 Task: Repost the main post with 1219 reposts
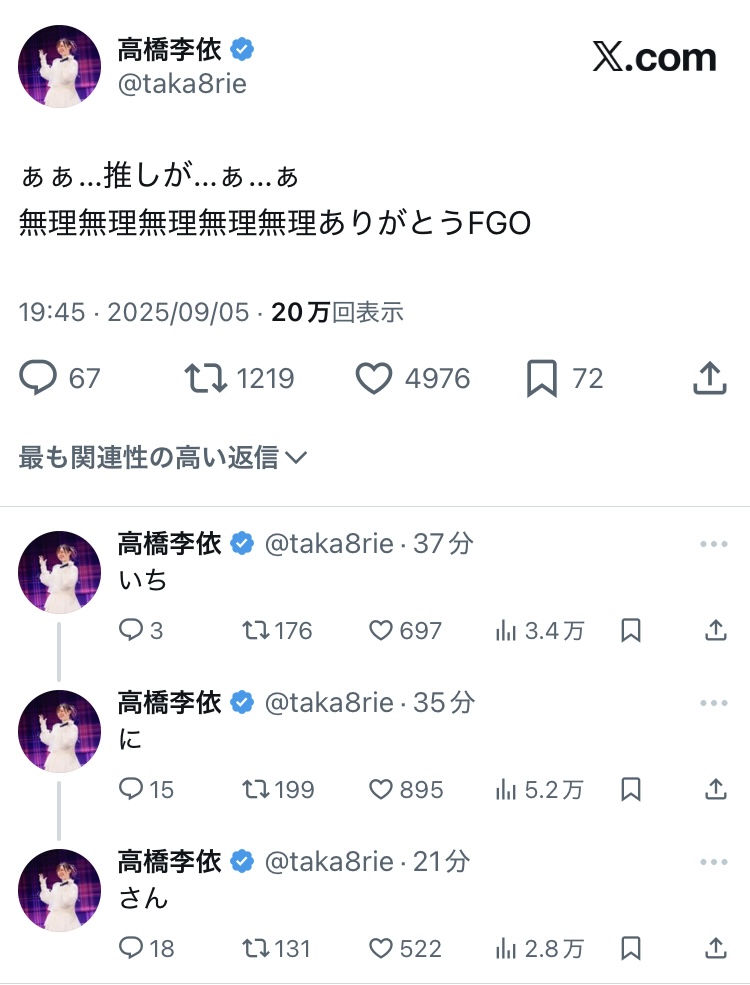[x=205, y=378]
